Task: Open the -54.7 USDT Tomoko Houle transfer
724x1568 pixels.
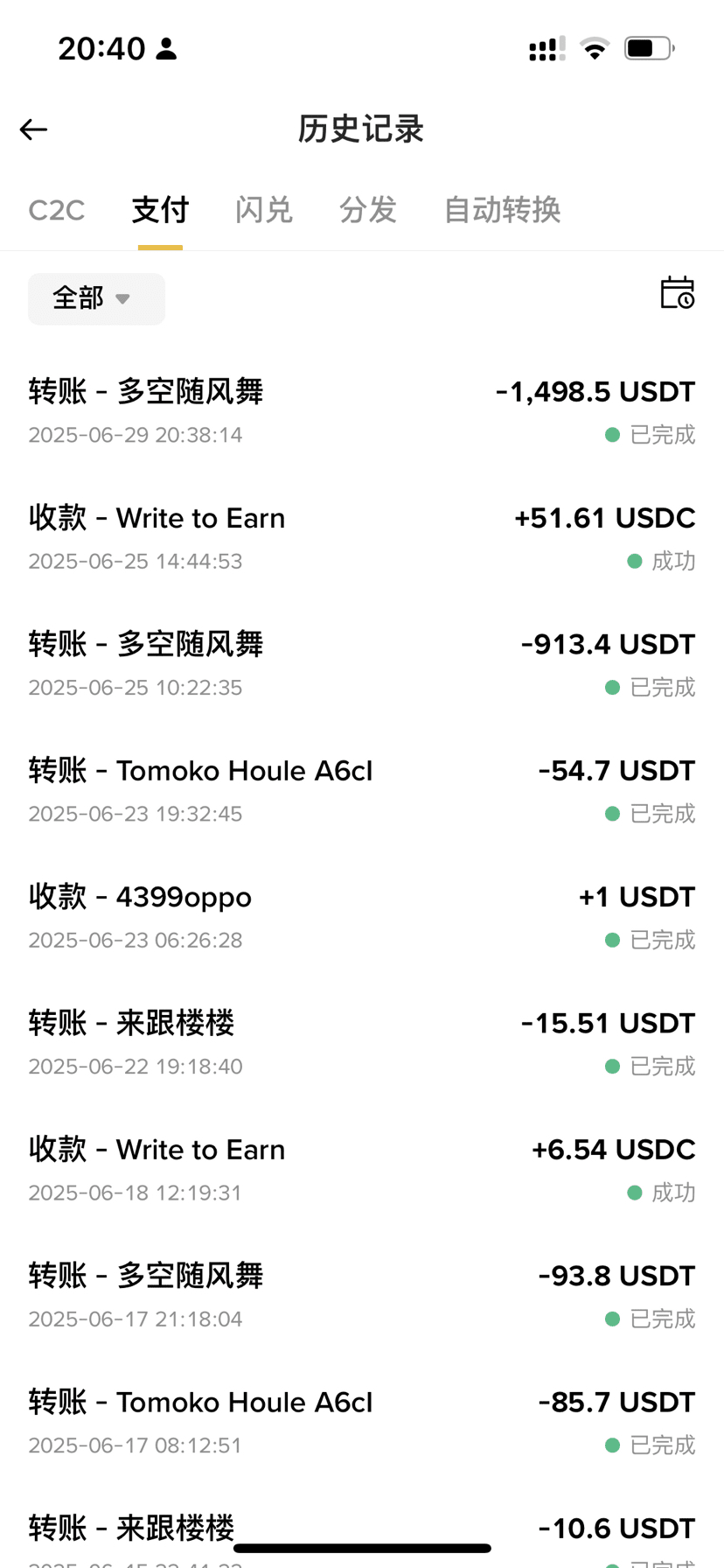Action: [362, 789]
